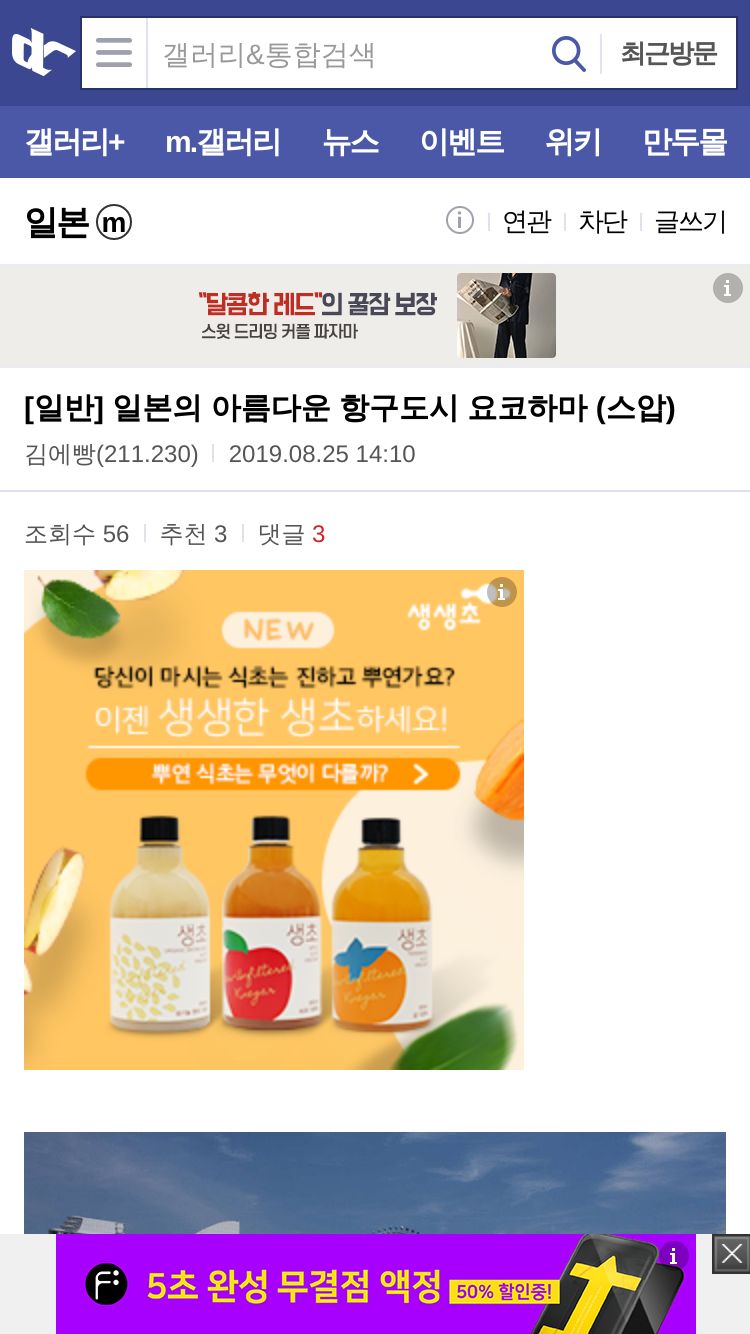Screen dimensions: 750x1334
Task: Switch to the 갤러리+ tab
Action: point(75,142)
